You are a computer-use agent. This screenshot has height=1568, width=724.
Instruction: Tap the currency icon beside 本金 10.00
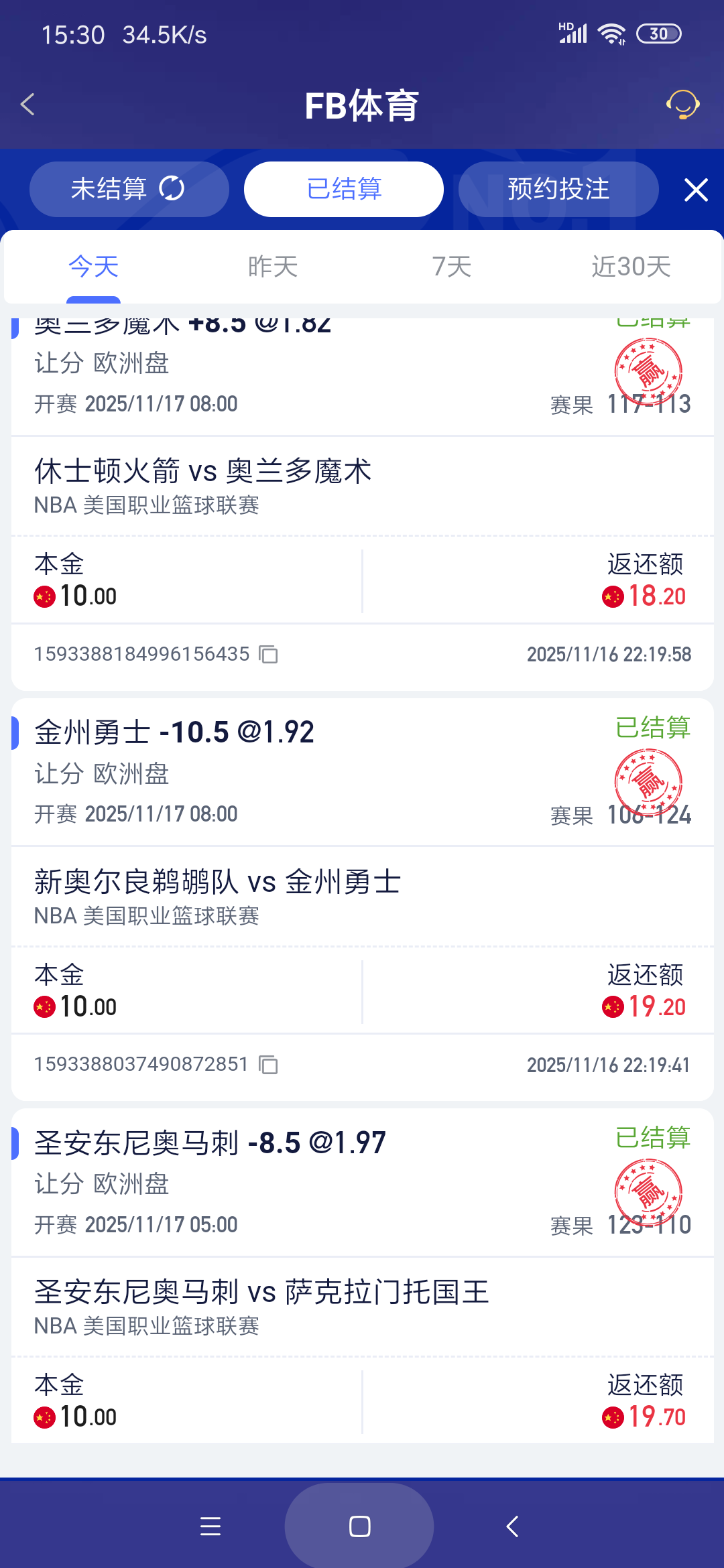point(44,595)
